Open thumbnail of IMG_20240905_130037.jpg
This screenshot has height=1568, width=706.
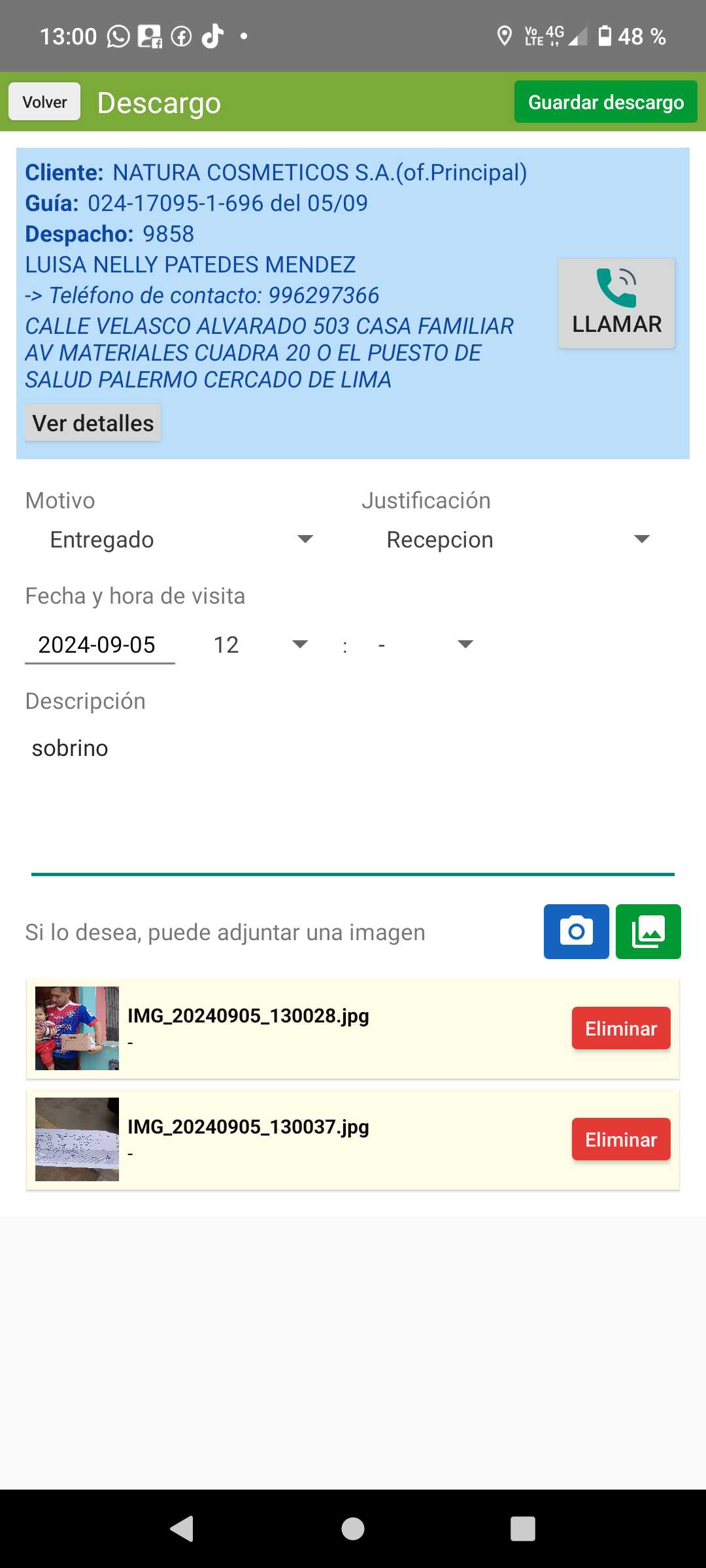(77, 1139)
